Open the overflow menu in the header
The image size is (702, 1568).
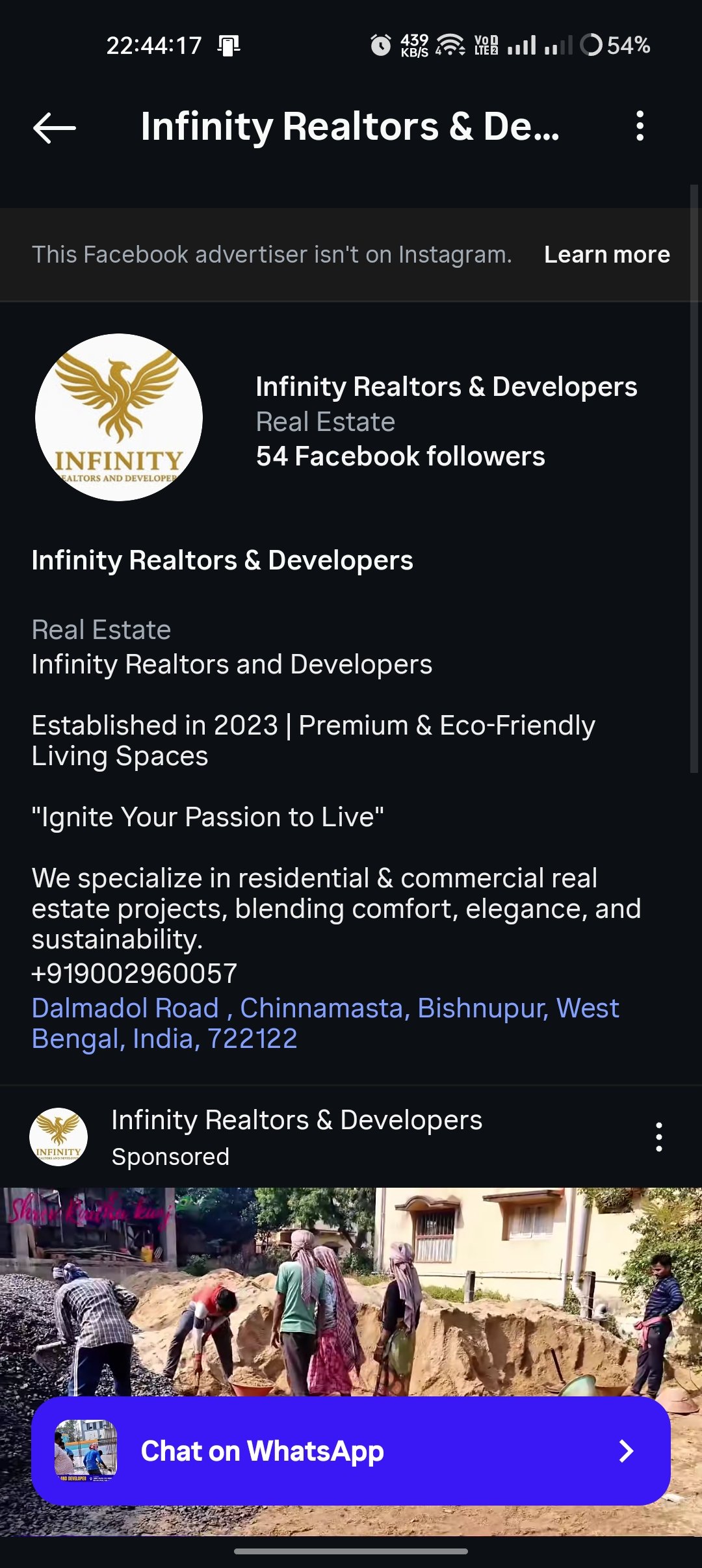[640, 126]
